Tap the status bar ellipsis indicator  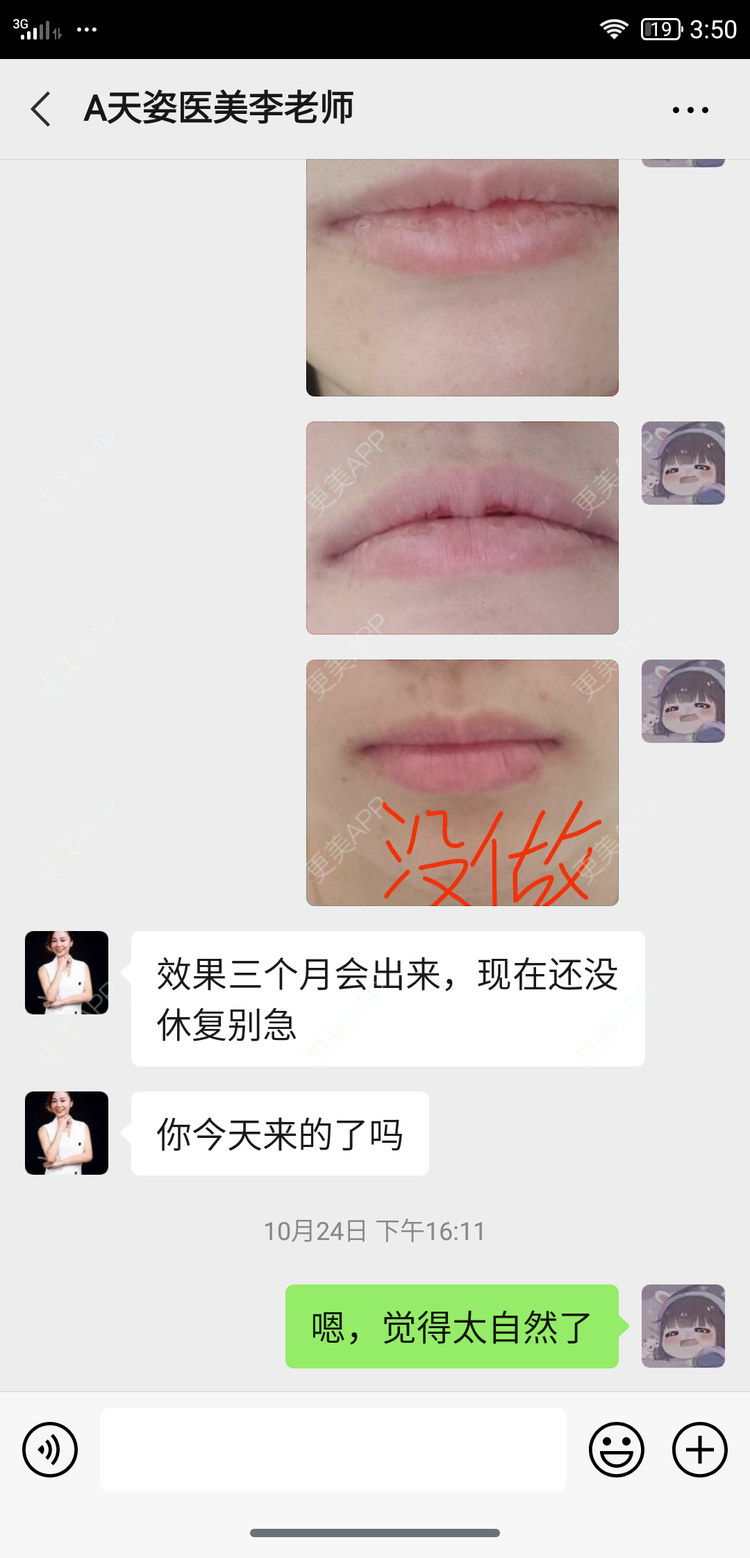[x=87, y=30]
